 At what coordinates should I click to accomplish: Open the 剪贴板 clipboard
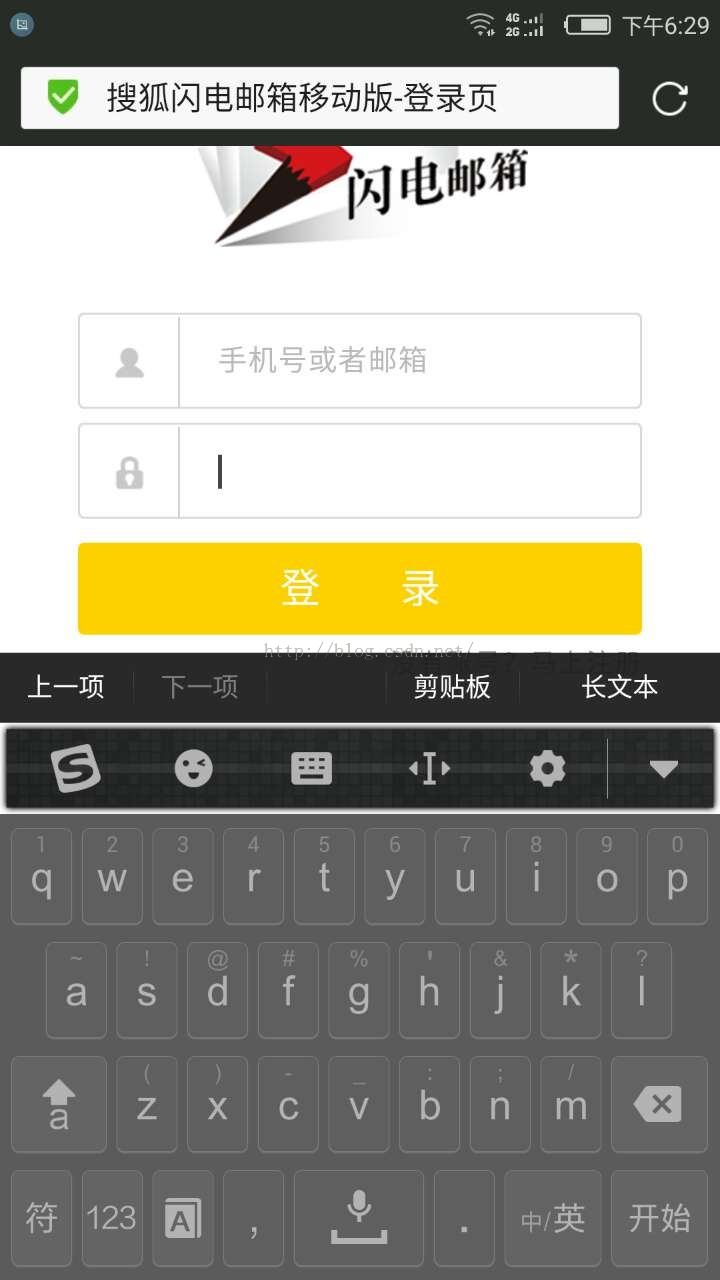click(452, 687)
